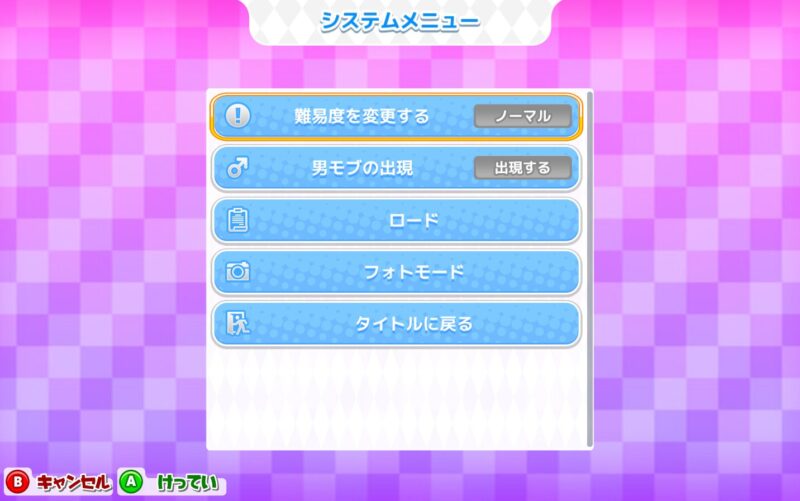Open 難易度を変更する difficulty setting
The image size is (800, 501).
(x=395, y=116)
